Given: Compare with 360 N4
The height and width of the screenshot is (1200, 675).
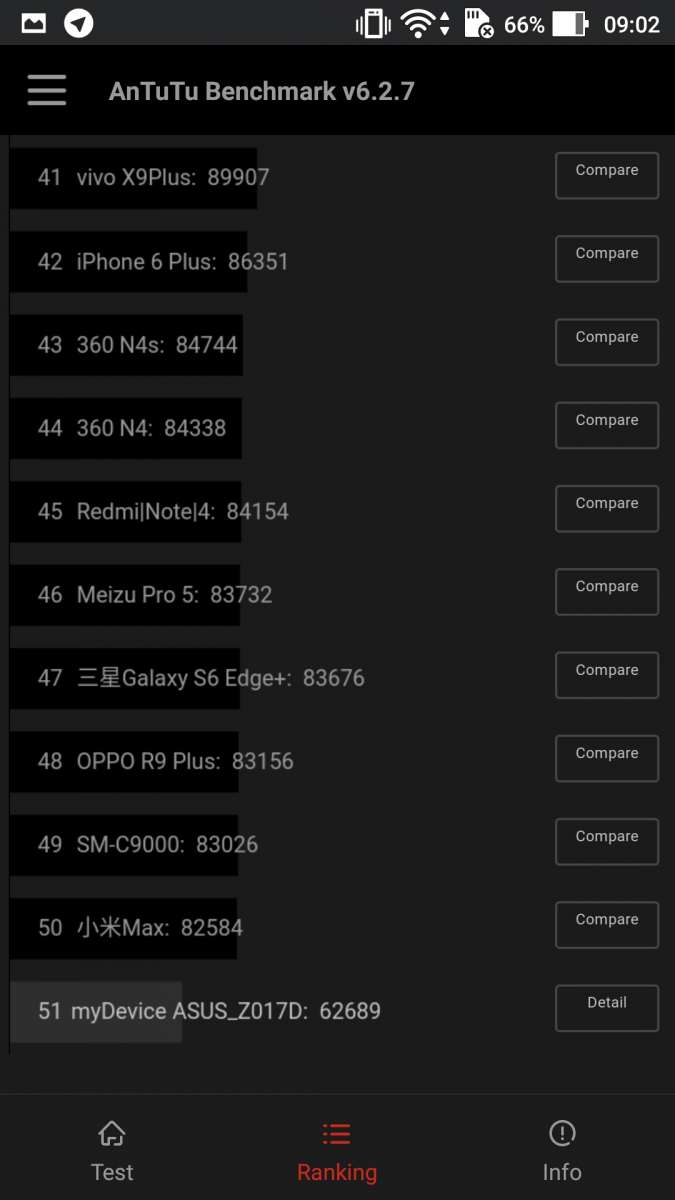Looking at the screenshot, I should click(607, 425).
